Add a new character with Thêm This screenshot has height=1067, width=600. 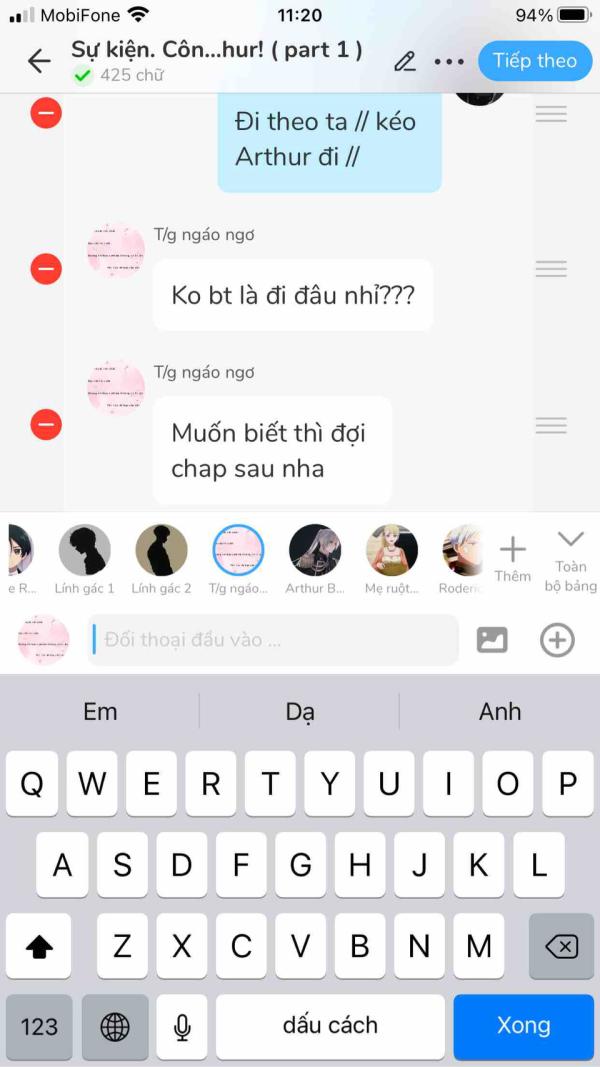point(512,556)
